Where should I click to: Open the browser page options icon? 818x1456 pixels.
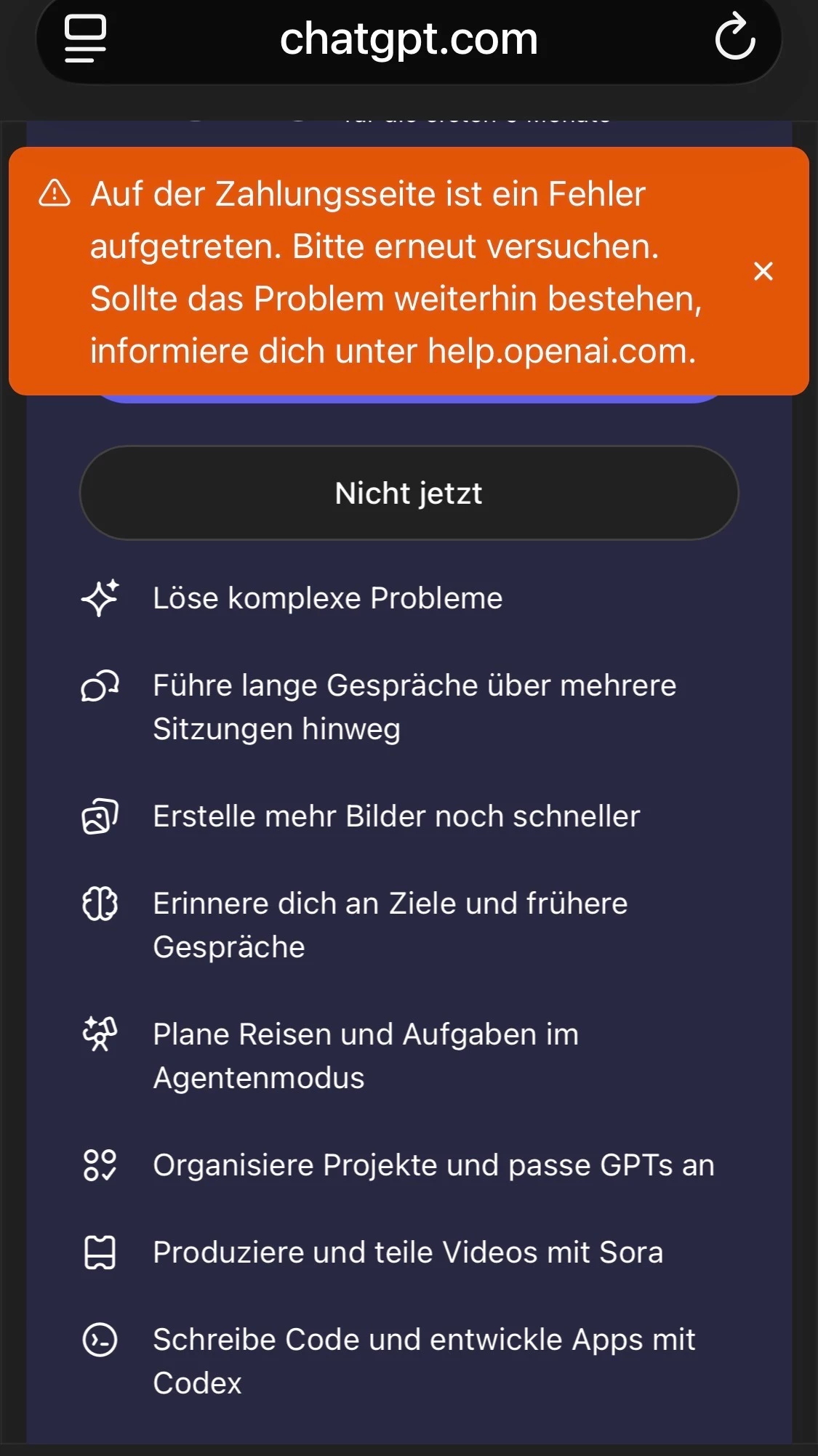point(85,39)
